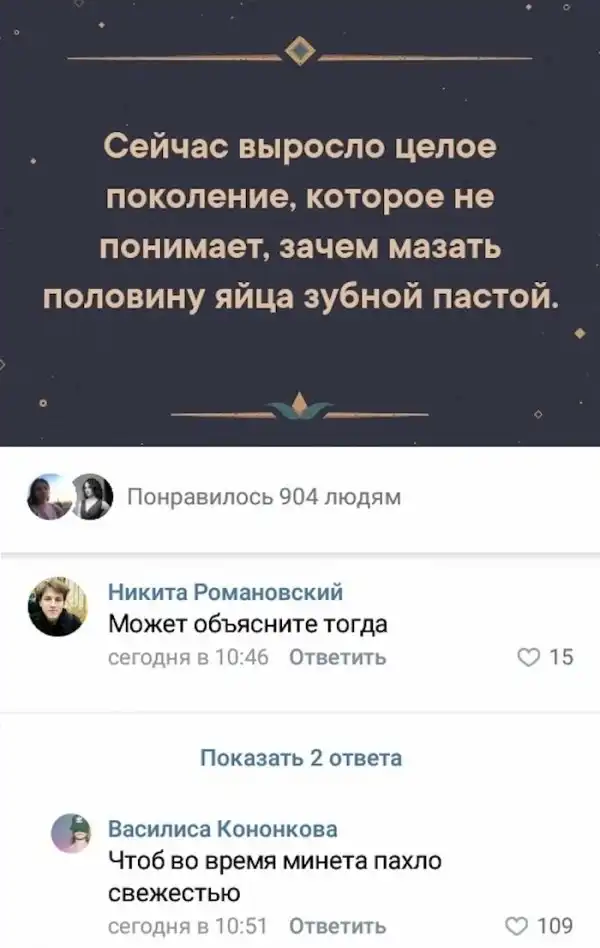The width and height of the screenshot is (600, 948).
Task: Reply to Василиса Кононкова's comment
Action: [337, 925]
